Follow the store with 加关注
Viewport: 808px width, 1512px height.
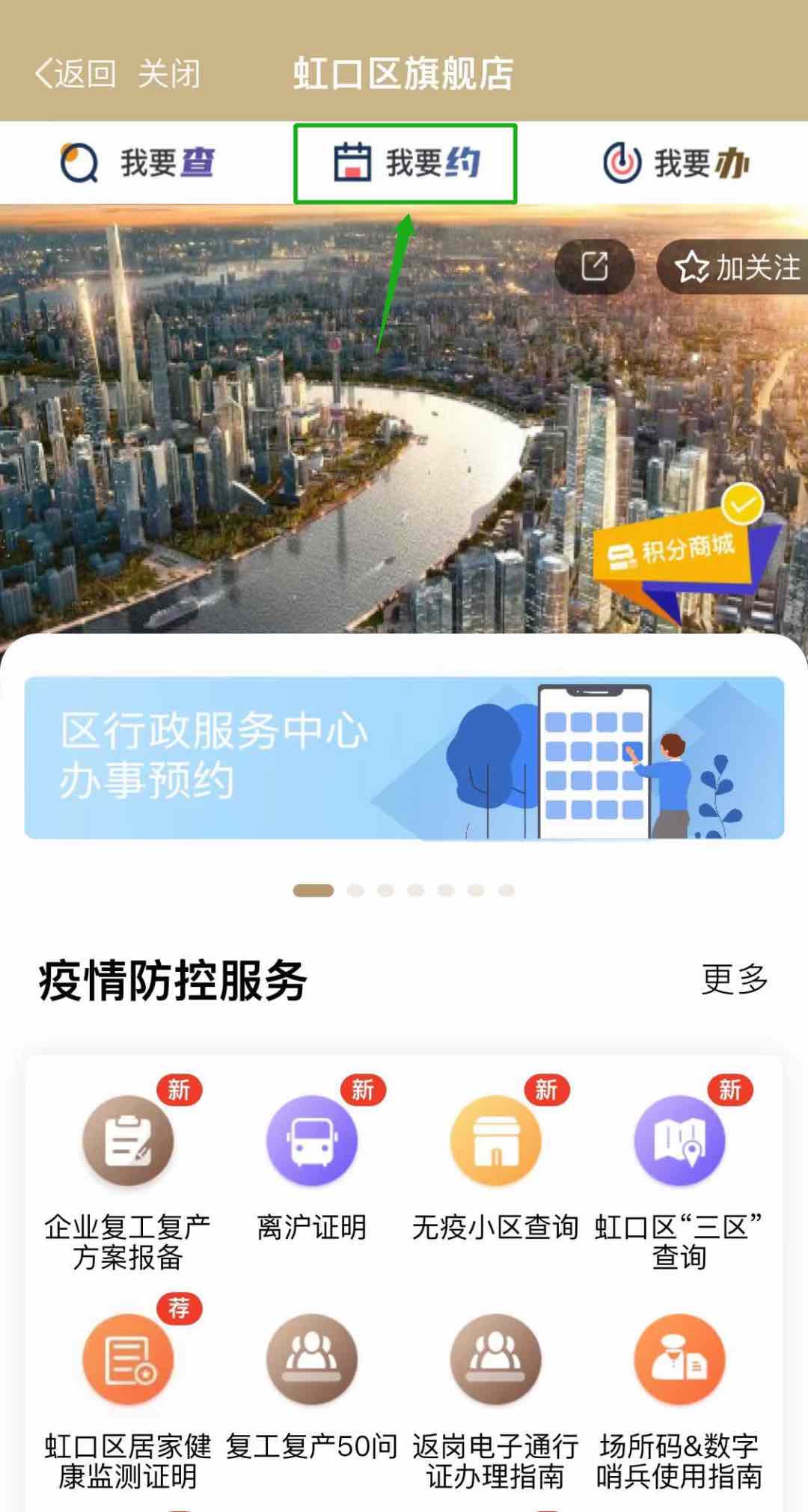click(x=736, y=267)
